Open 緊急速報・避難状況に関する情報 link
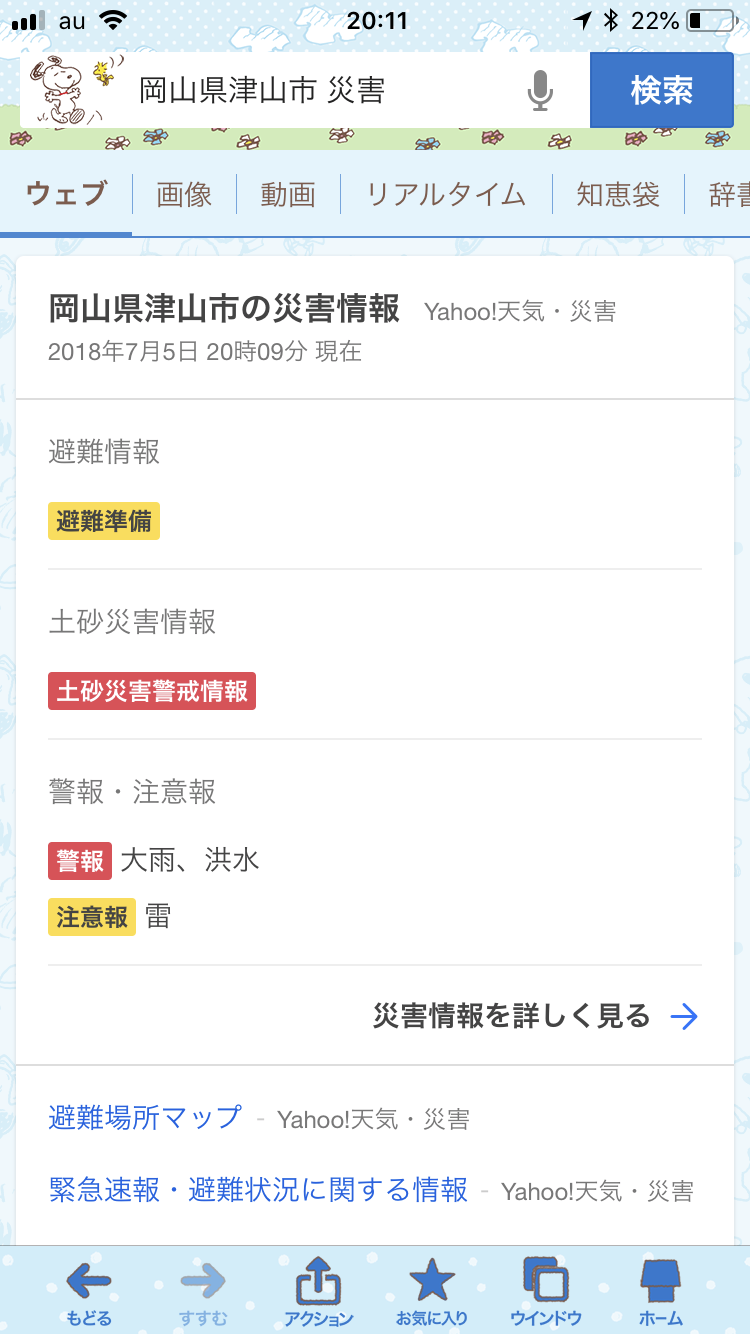Image resolution: width=750 pixels, height=1334 pixels. 258,1189
